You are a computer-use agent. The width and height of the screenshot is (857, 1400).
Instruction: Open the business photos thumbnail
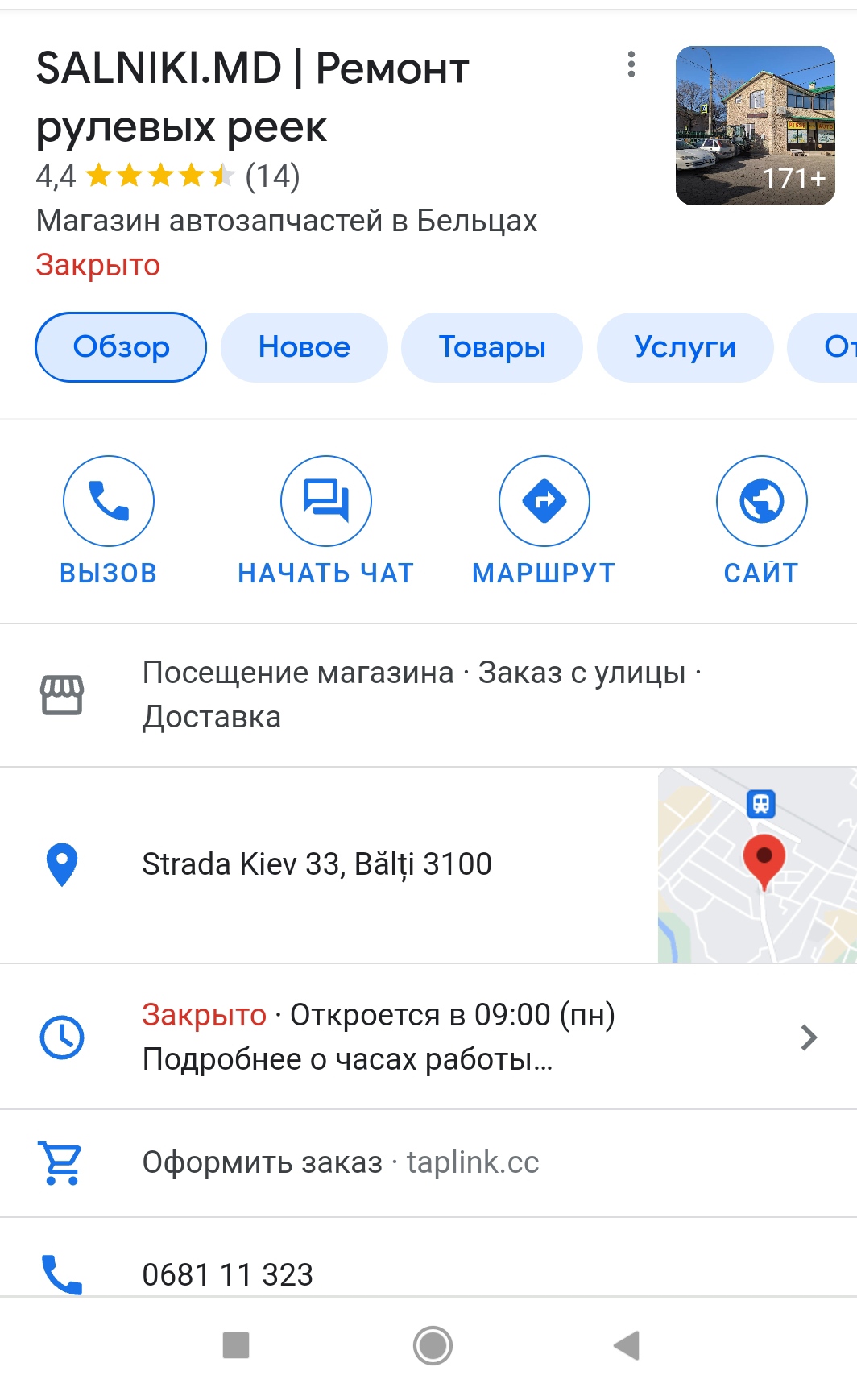tap(755, 126)
